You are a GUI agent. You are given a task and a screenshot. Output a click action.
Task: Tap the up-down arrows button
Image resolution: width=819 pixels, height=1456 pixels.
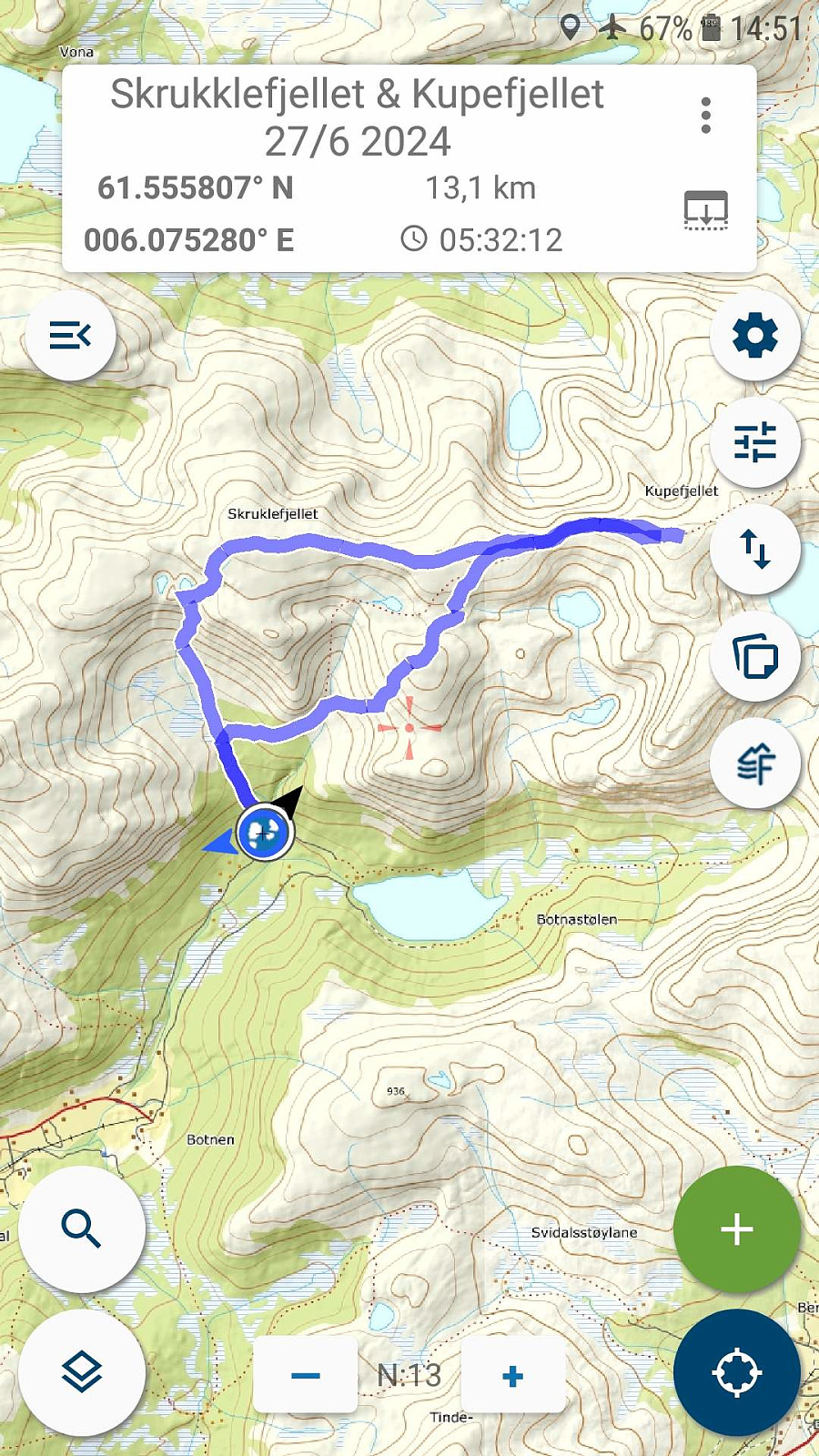[x=755, y=549]
